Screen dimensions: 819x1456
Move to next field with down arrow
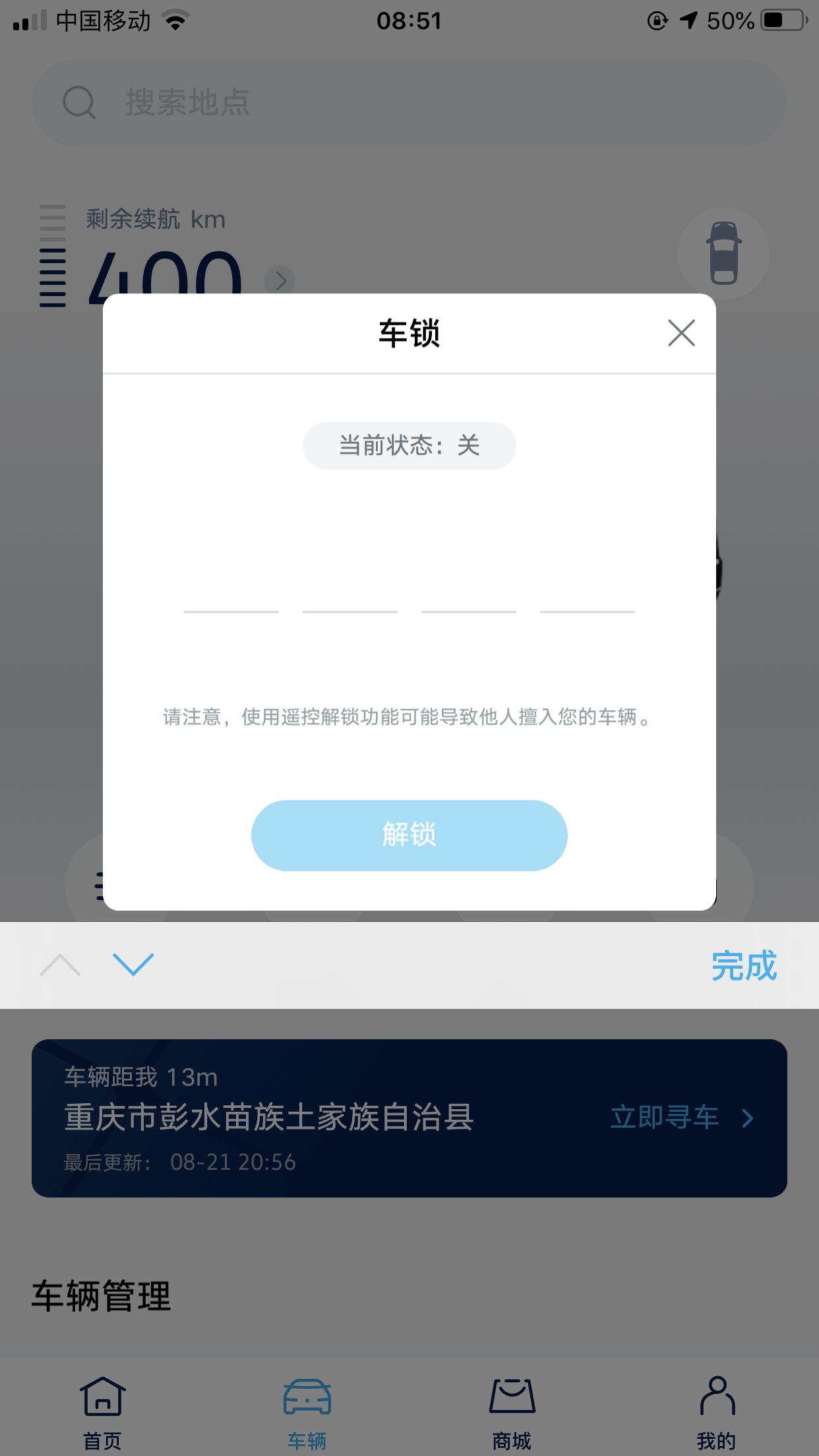133,964
